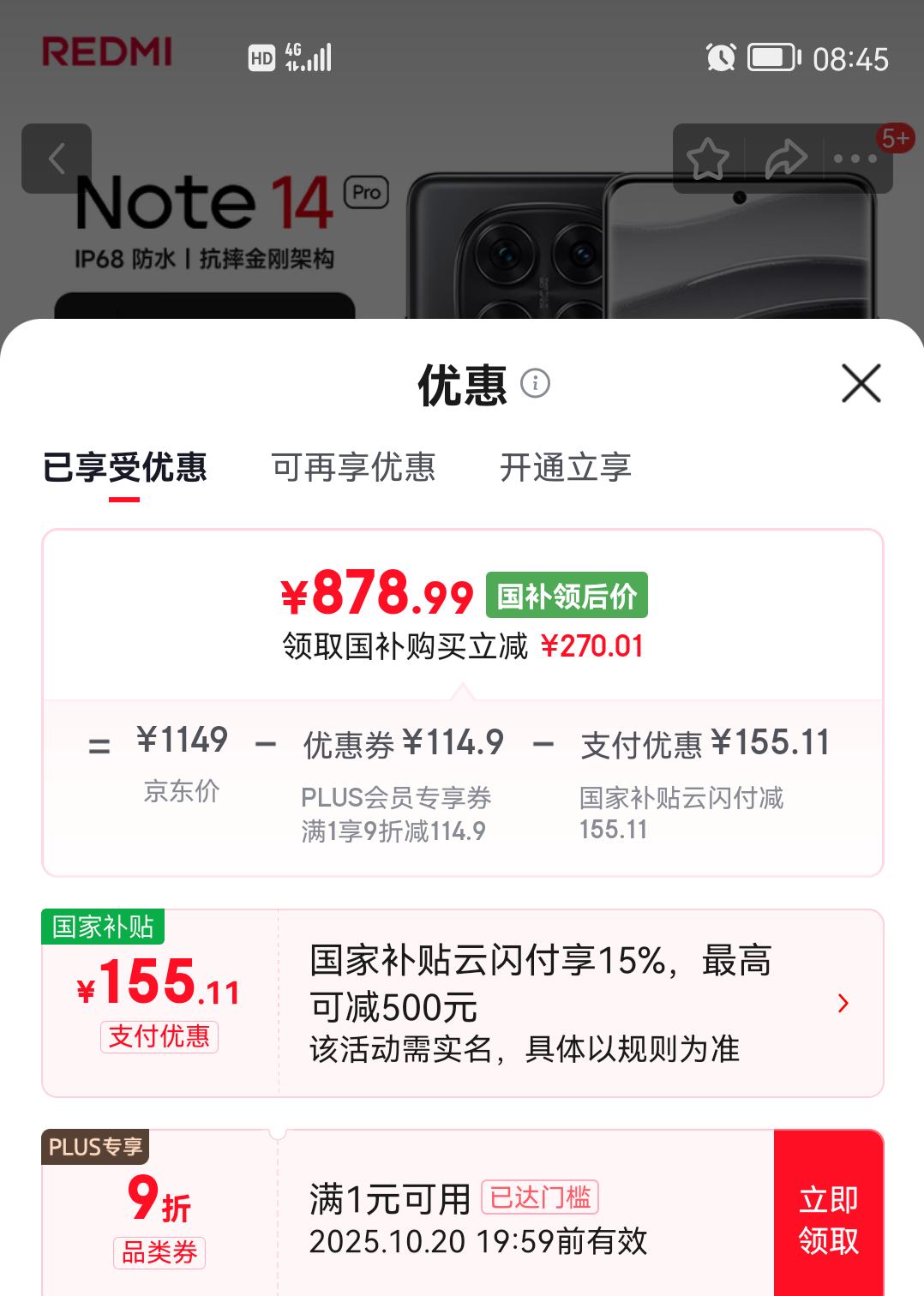The image size is (924, 1296).
Task: Switch to the 可再享优惠 tab
Action: [353, 468]
